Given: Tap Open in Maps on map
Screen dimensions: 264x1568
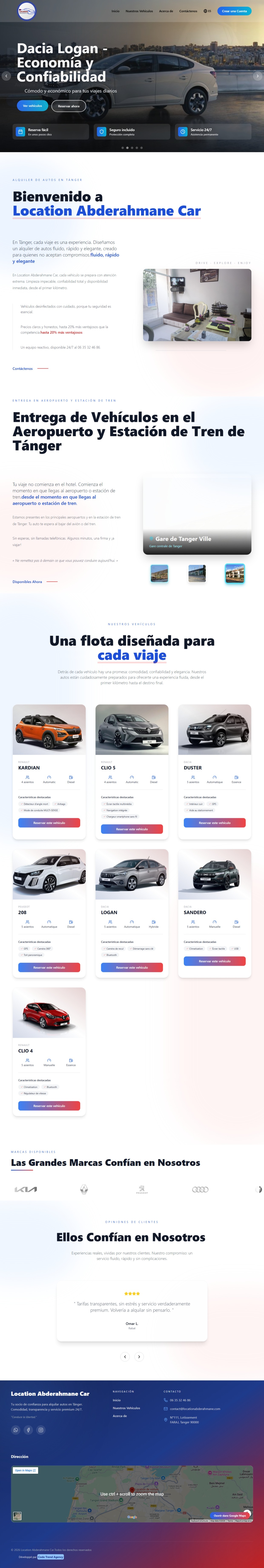Looking at the screenshot, I should click(x=26, y=1470).
